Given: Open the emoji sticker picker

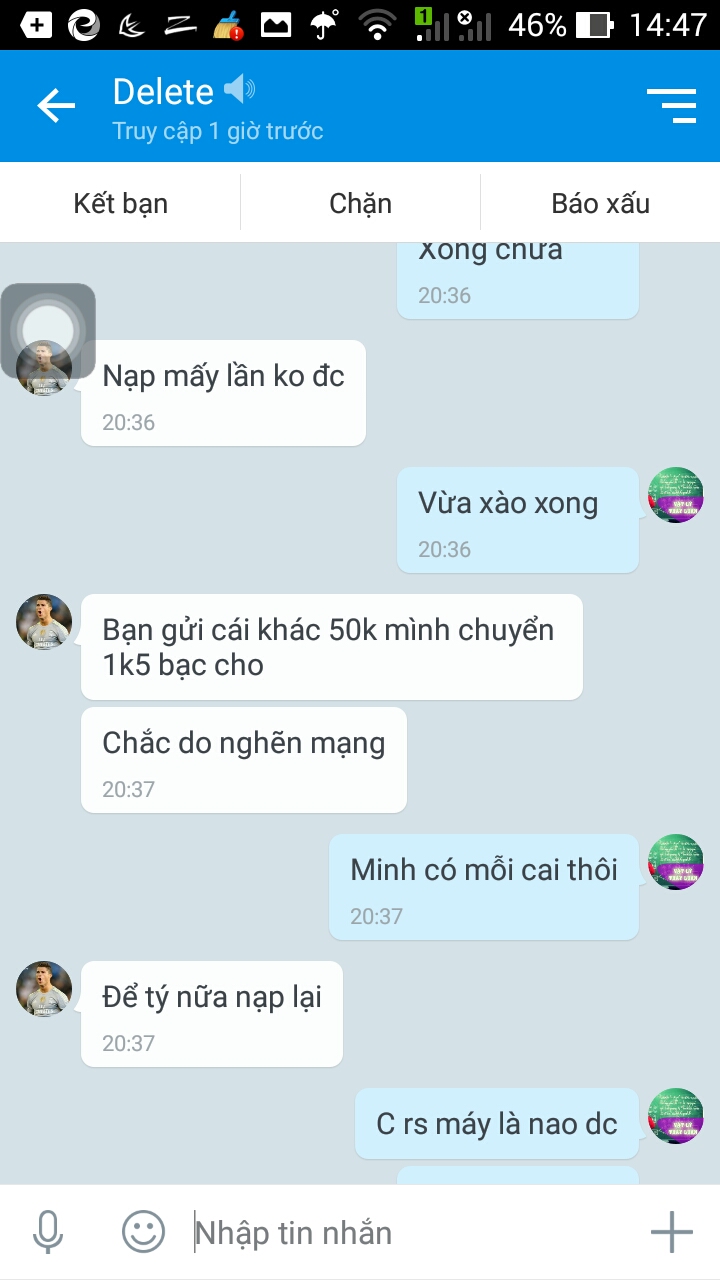Looking at the screenshot, I should [143, 1232].
